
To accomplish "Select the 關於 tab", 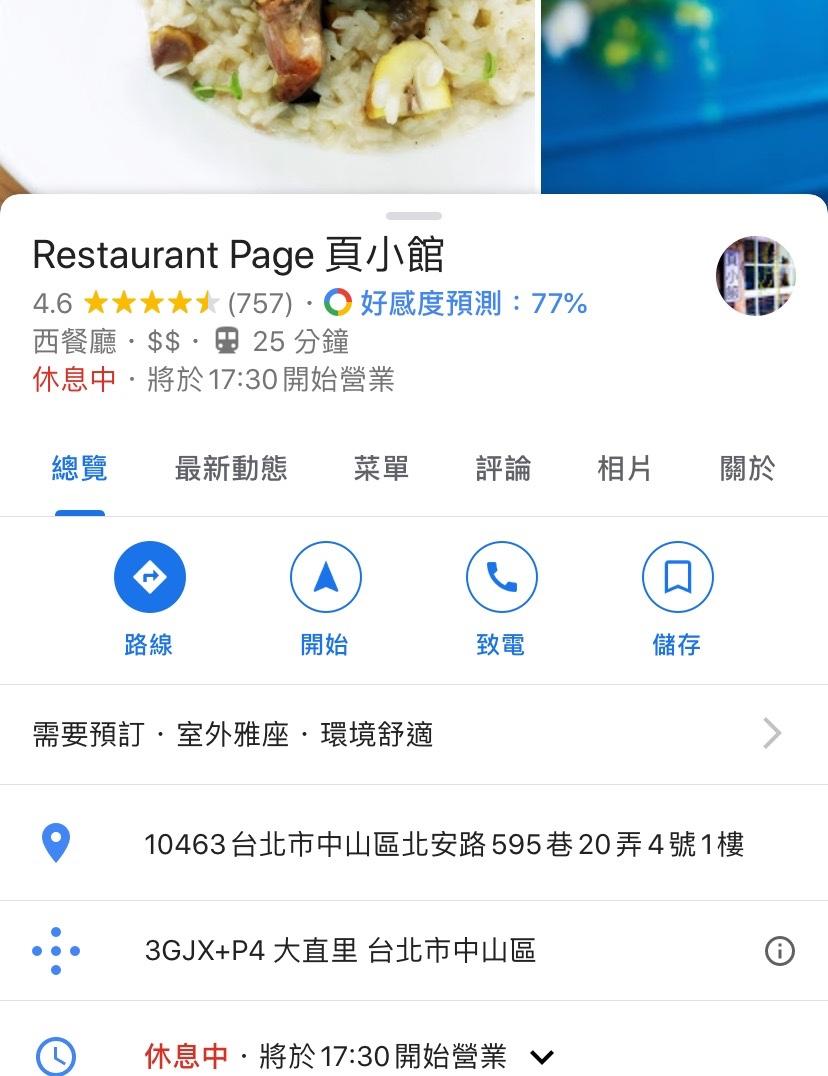I will (747, 468).
